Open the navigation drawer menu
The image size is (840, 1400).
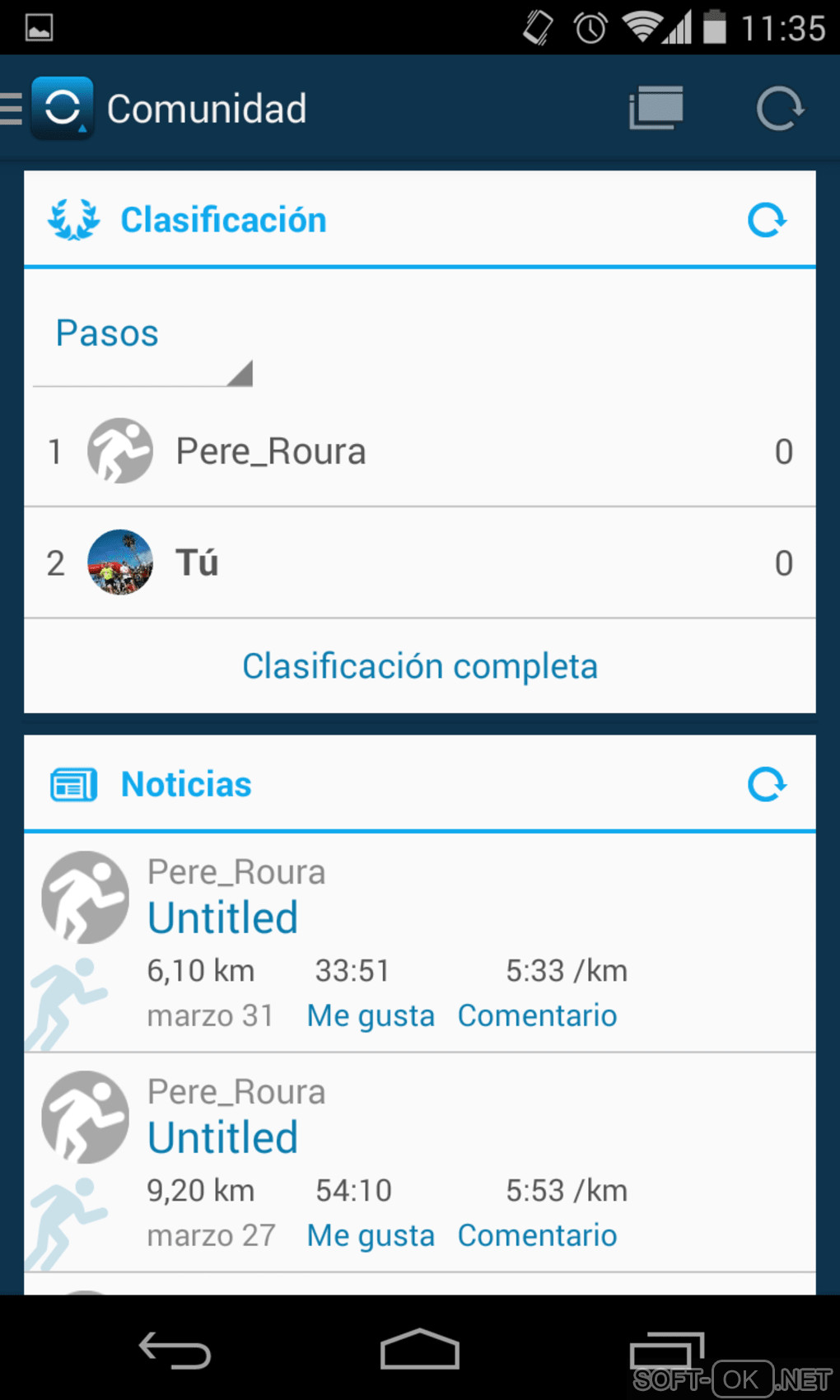[x=13, y=109]
